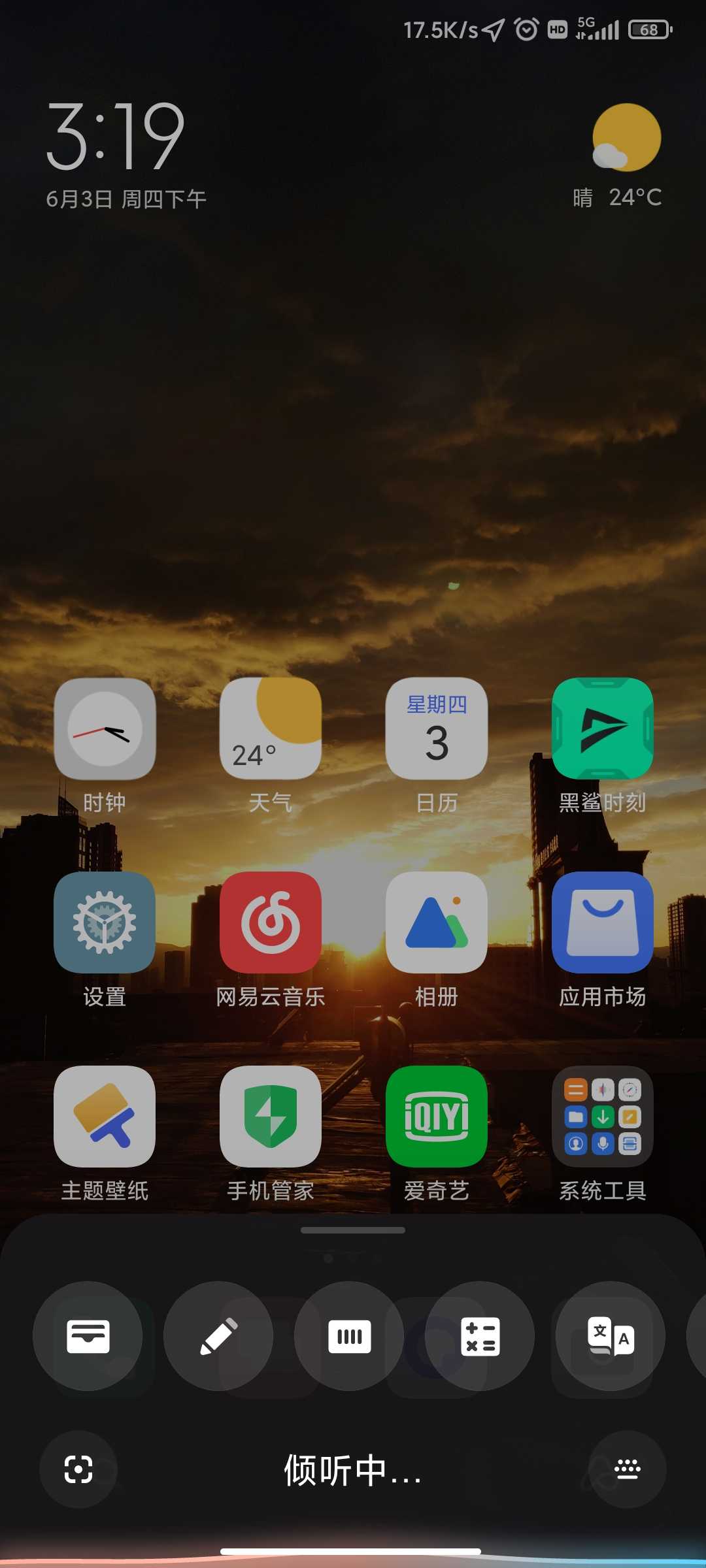Viewport: 706px width, 1568px height.
Task: Tap the shortcut with four vertical bars
Action: [x=349, y=1336]
